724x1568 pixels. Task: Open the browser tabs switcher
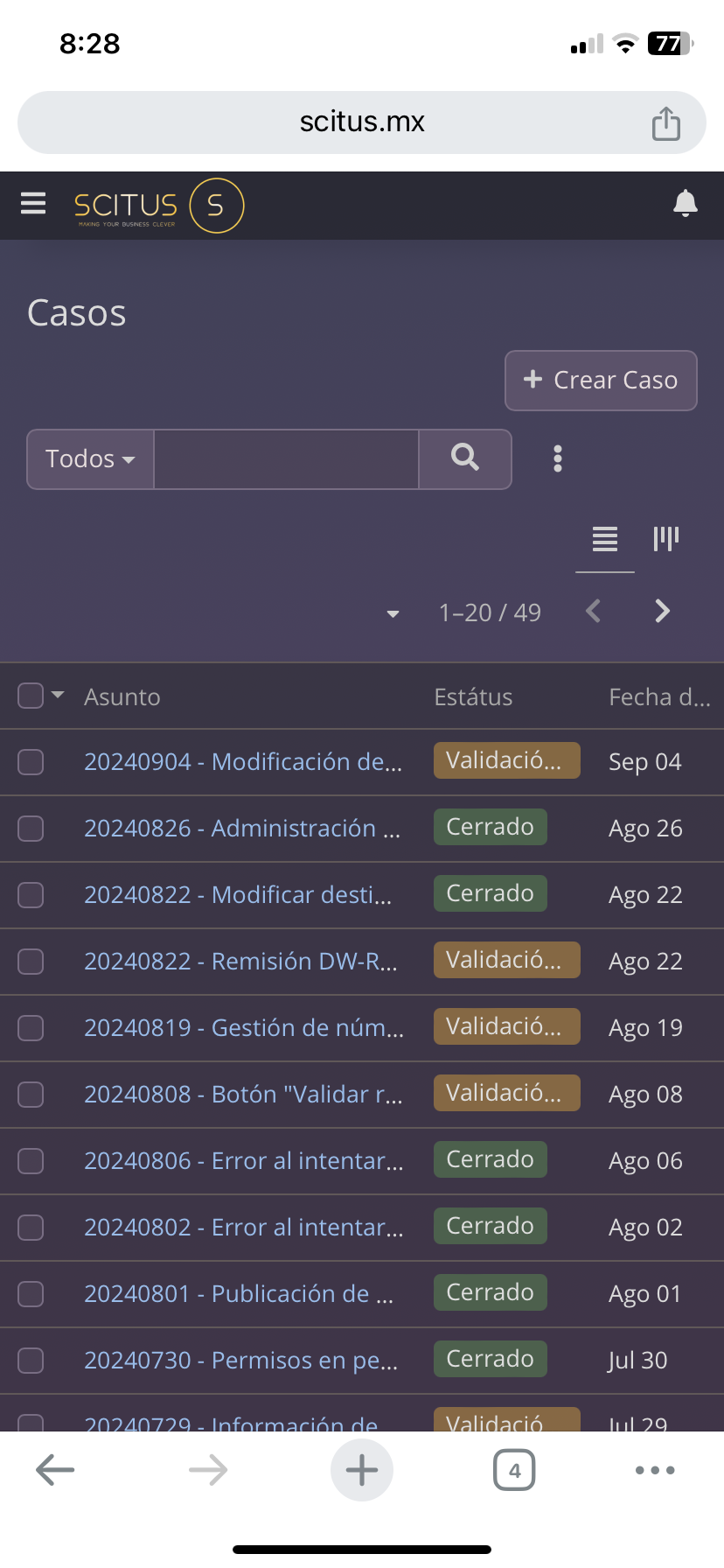(514, 1470)
